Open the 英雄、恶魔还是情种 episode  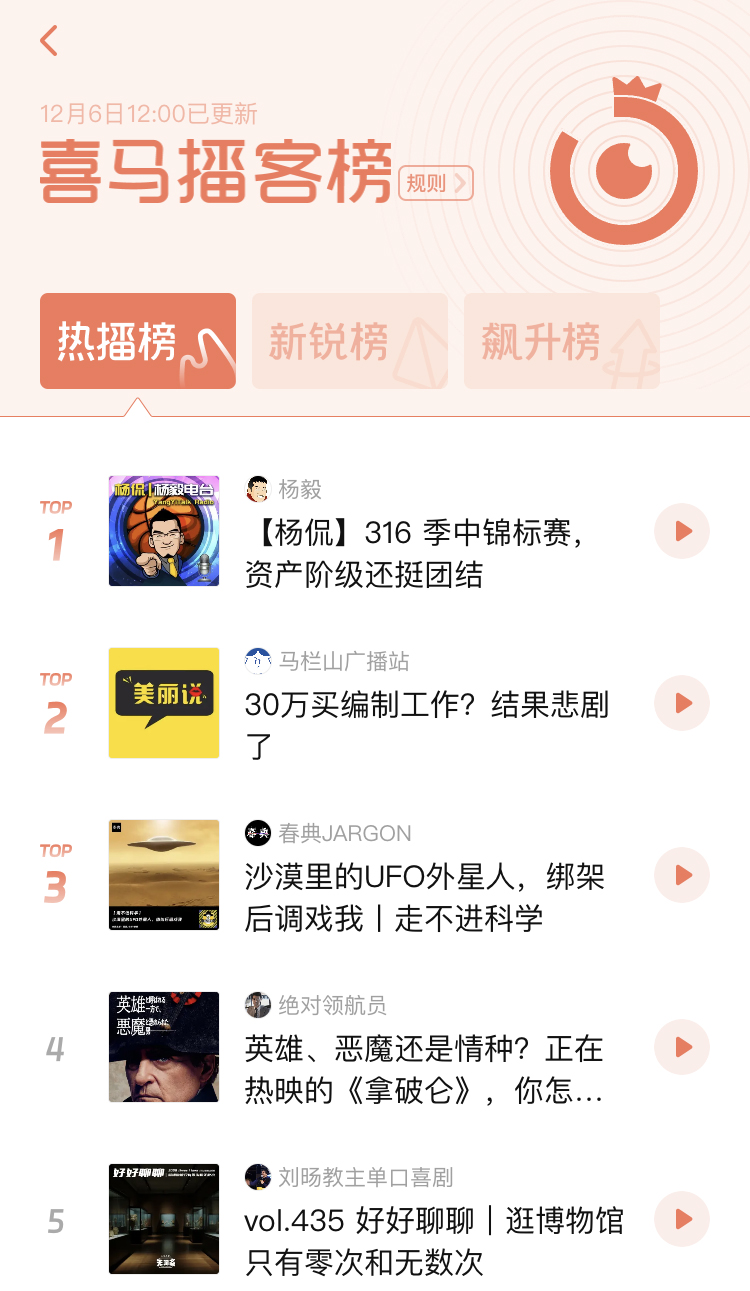(424, 1069)
